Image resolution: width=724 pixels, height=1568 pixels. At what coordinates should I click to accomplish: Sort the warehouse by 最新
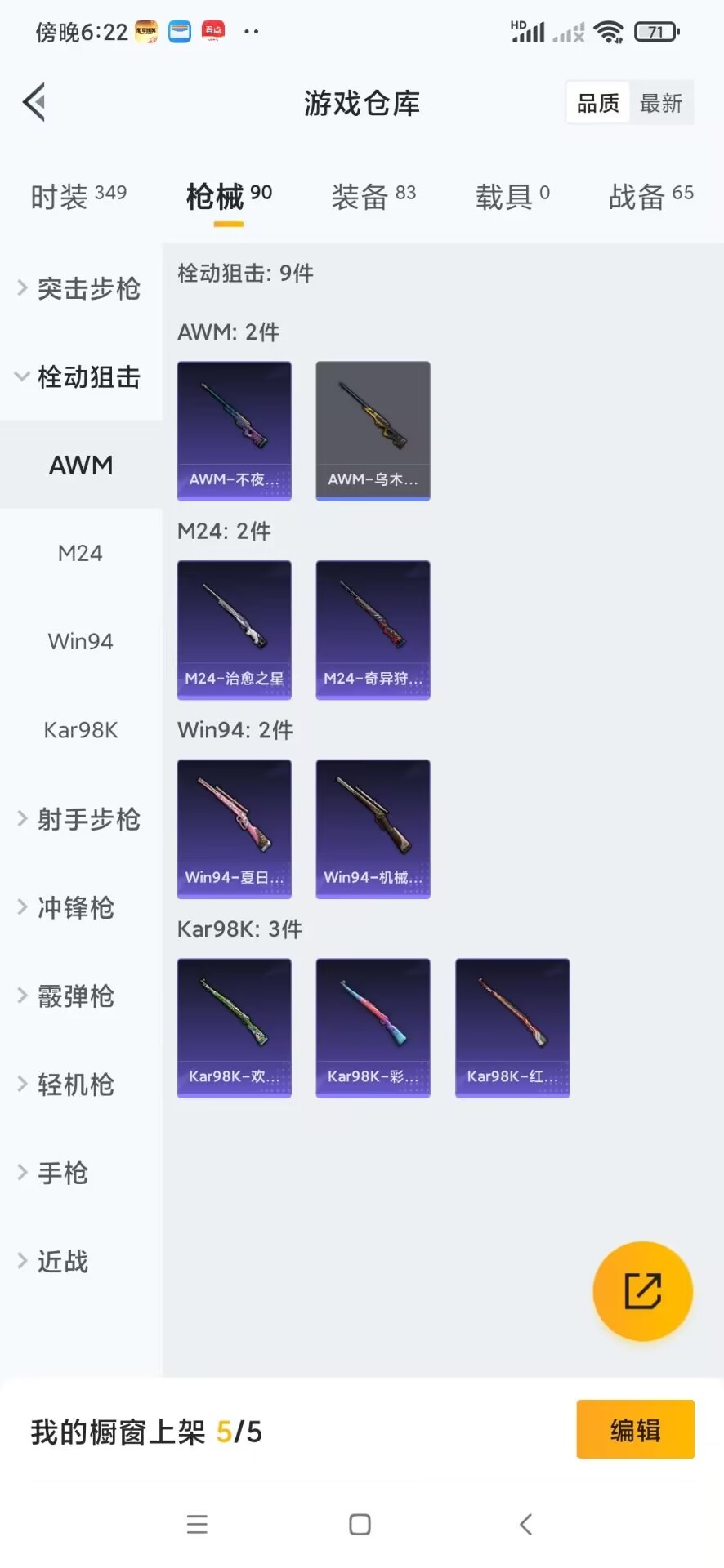661,103
